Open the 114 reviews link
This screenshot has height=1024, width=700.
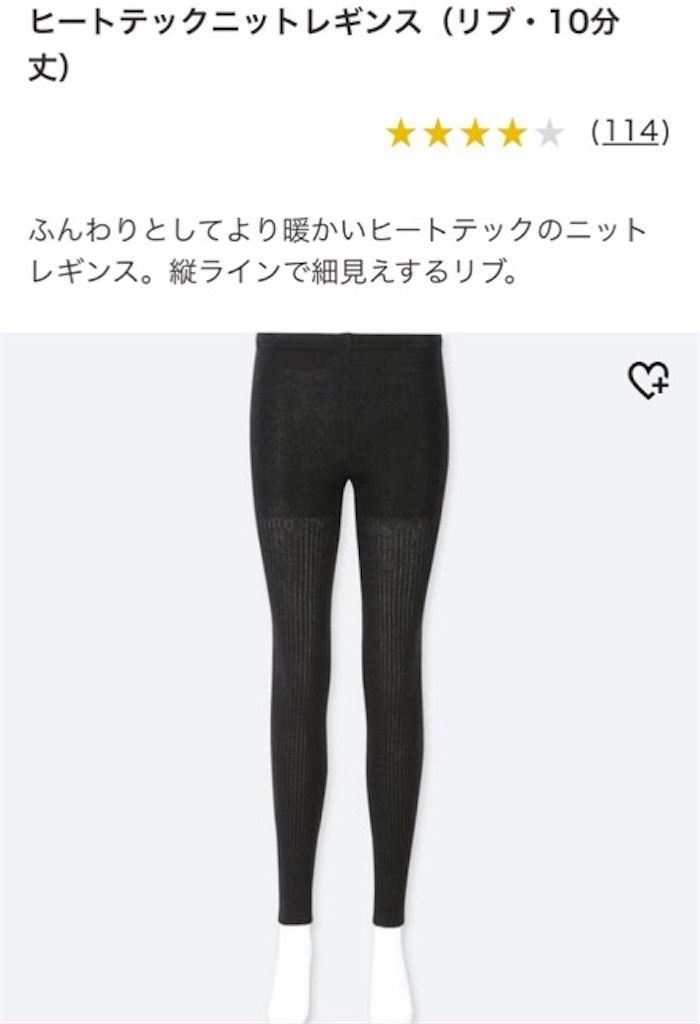point(629,131)
